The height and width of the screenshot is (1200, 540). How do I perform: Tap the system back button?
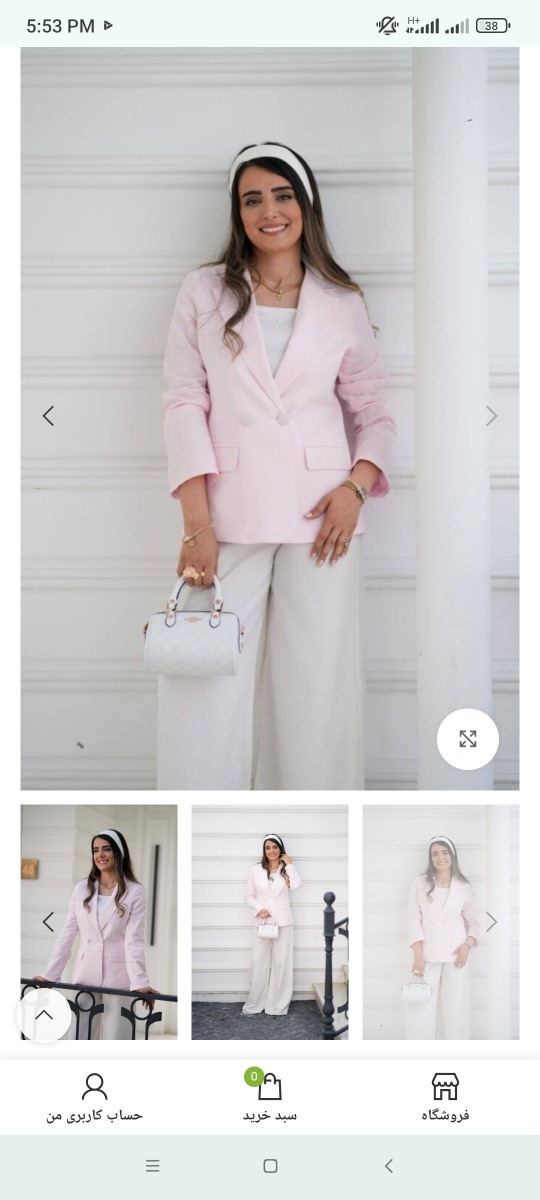pyautogui.click(x=389, y=1166)
